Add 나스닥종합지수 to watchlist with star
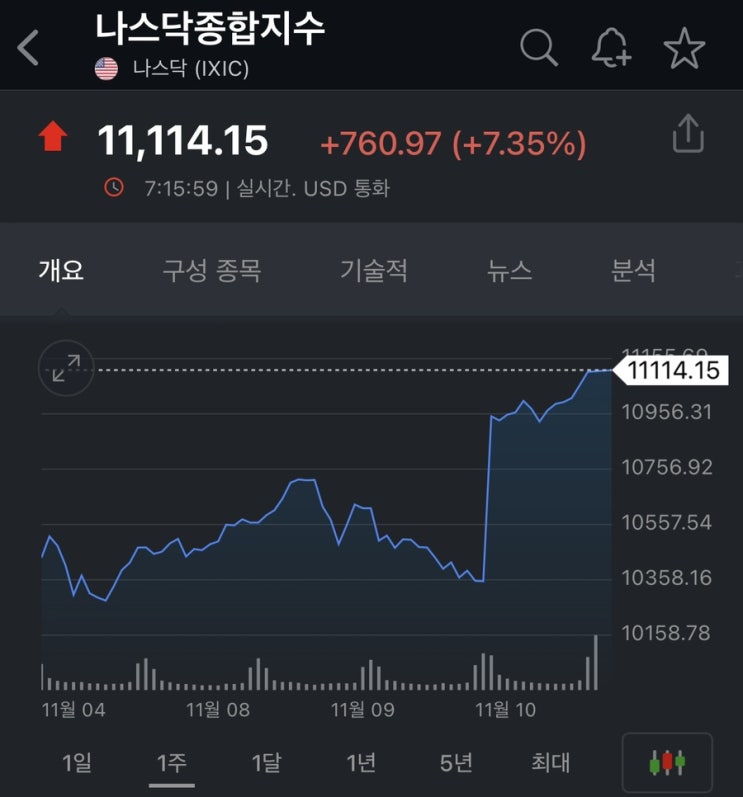Viewport: 743px width, 797px height. [x=685, y=48]
